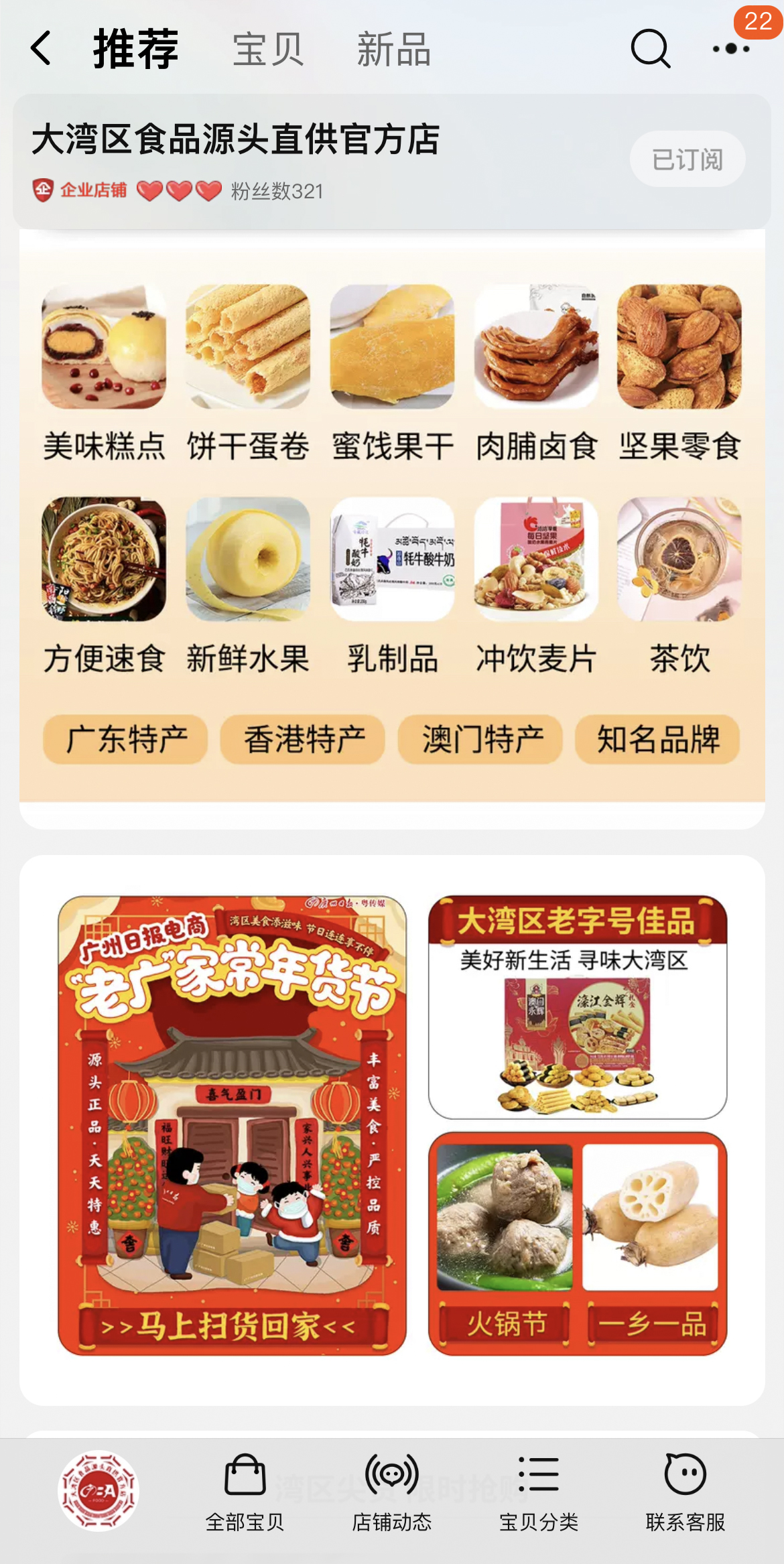
Task: Select the 广东特产 chip
Action: pyautogui.click(x=126, y=740)
